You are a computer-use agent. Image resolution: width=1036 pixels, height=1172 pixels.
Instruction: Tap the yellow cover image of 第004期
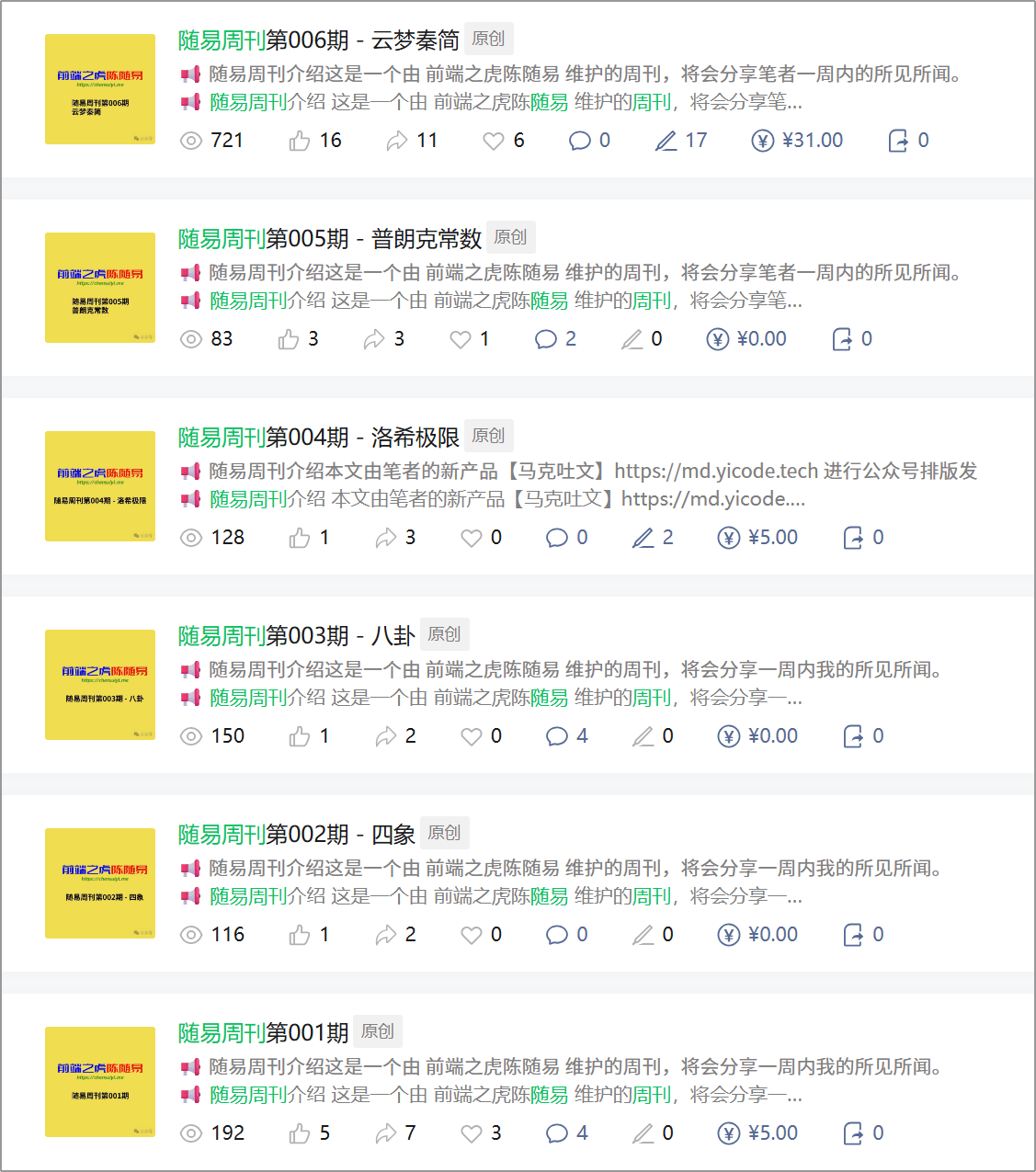(100, 486)
